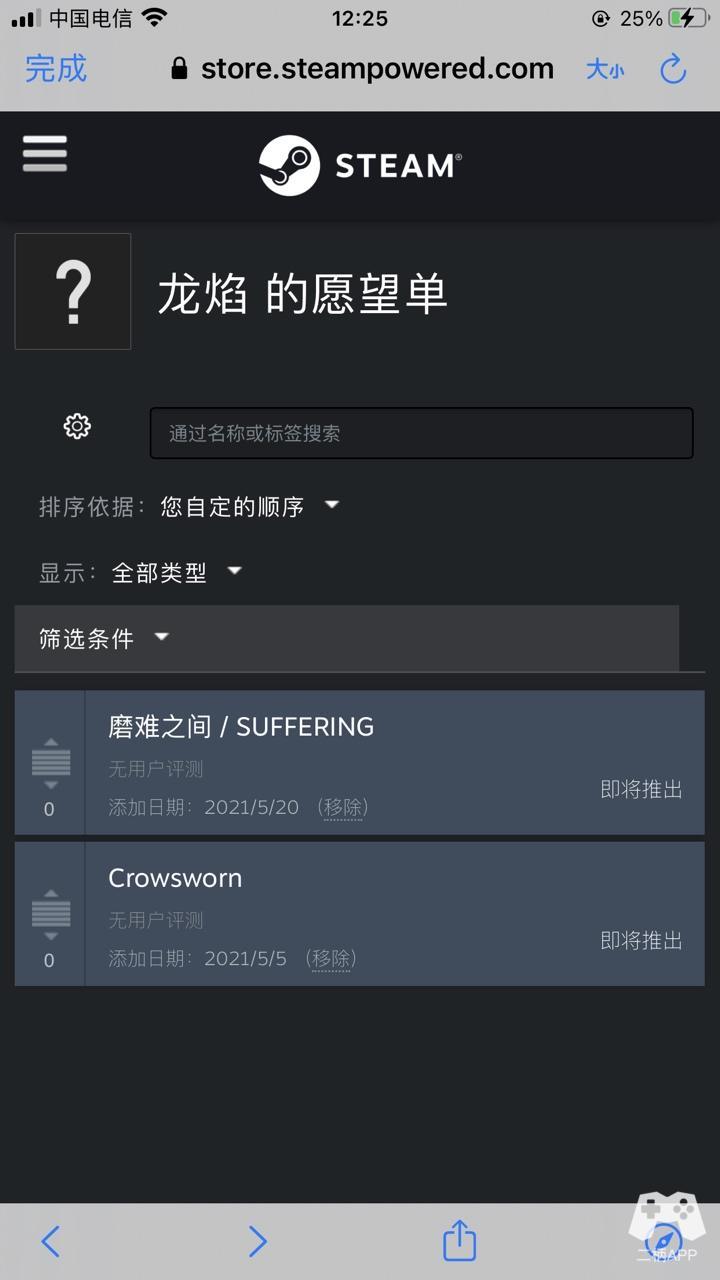Expand the 显示 全部类型 dropdown
Viewport: 720px width, 1280px height.
point(176,573)
